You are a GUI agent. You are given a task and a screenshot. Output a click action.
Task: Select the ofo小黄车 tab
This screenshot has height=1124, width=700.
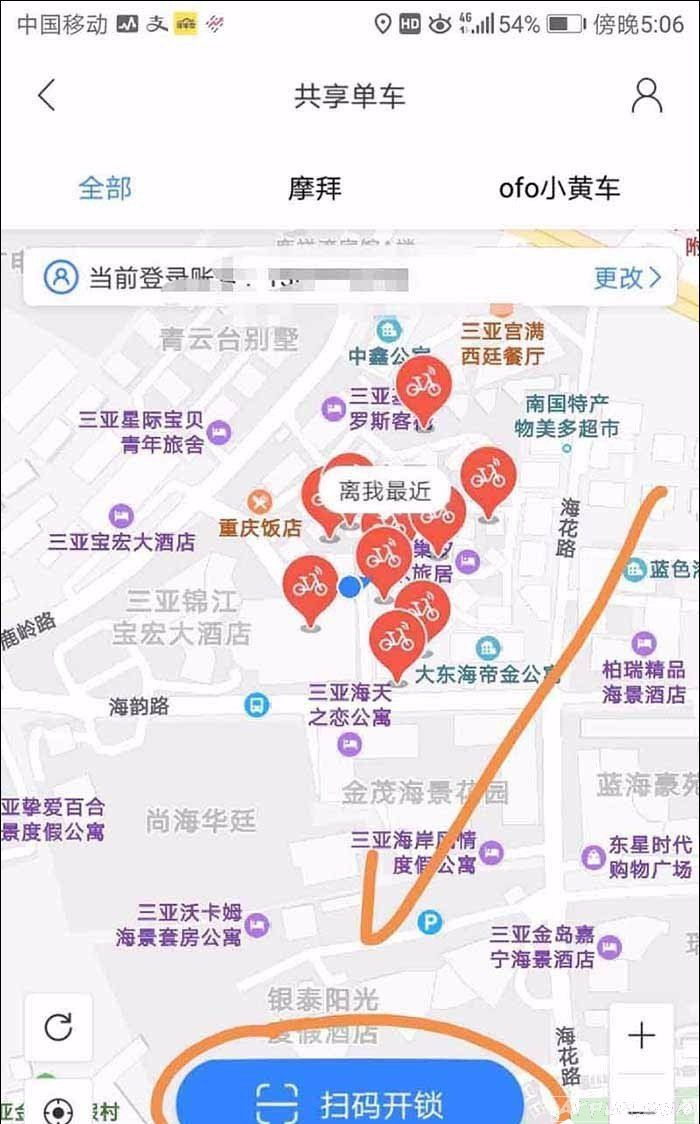click(559, 187)
